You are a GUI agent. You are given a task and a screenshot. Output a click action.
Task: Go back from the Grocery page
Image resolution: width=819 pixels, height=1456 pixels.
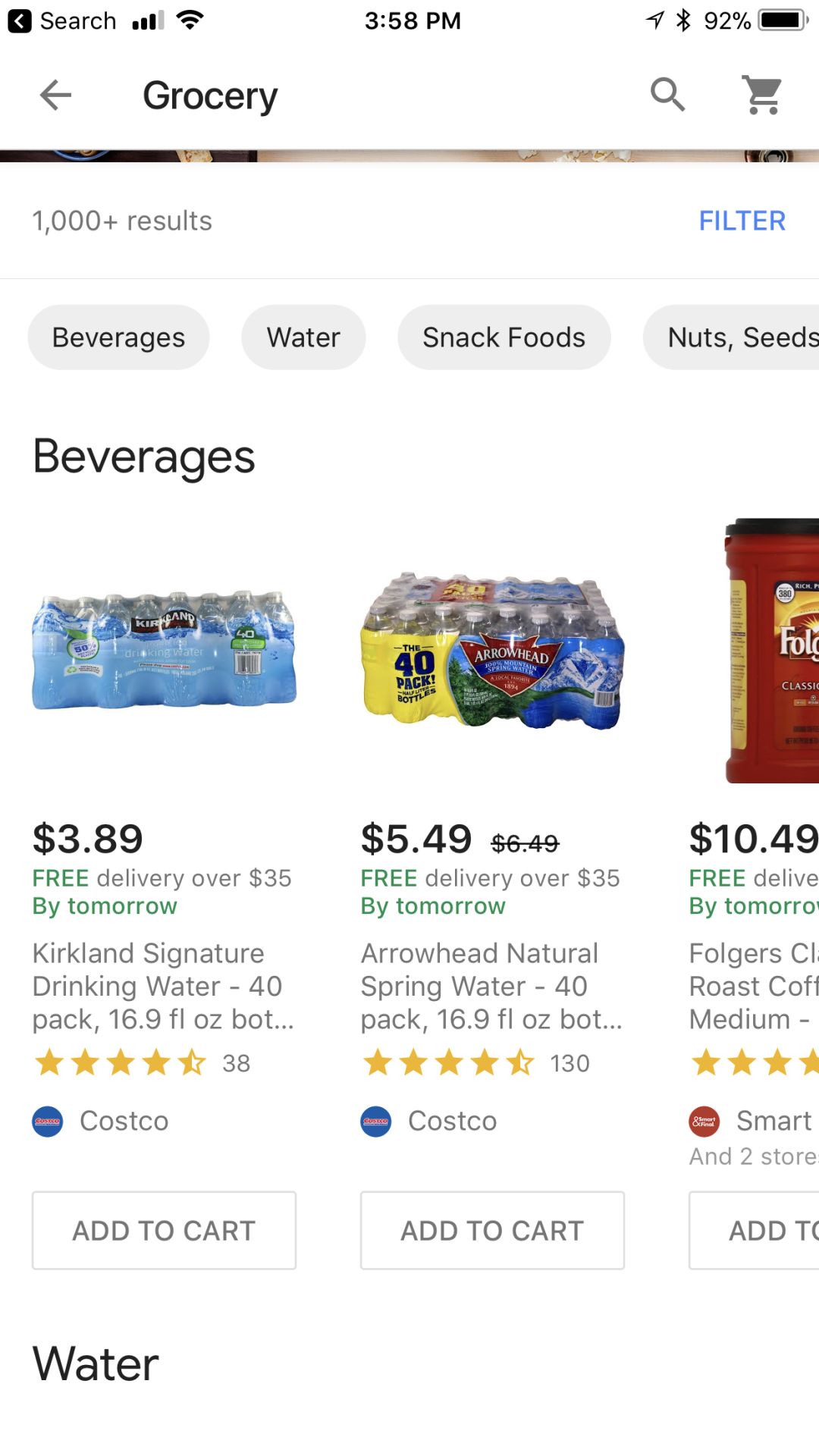[x=55, y=96]
